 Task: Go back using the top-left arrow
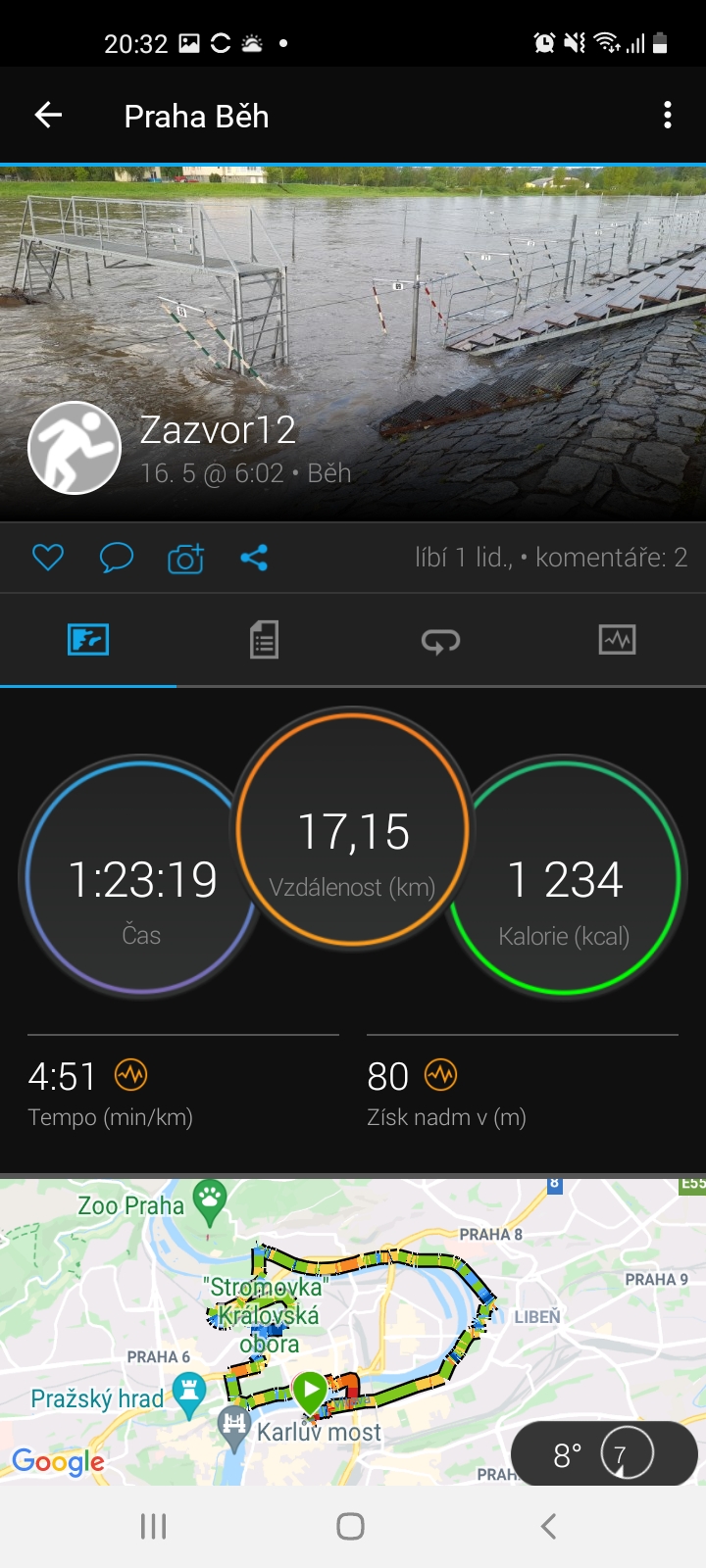click(x=48, y=116)
